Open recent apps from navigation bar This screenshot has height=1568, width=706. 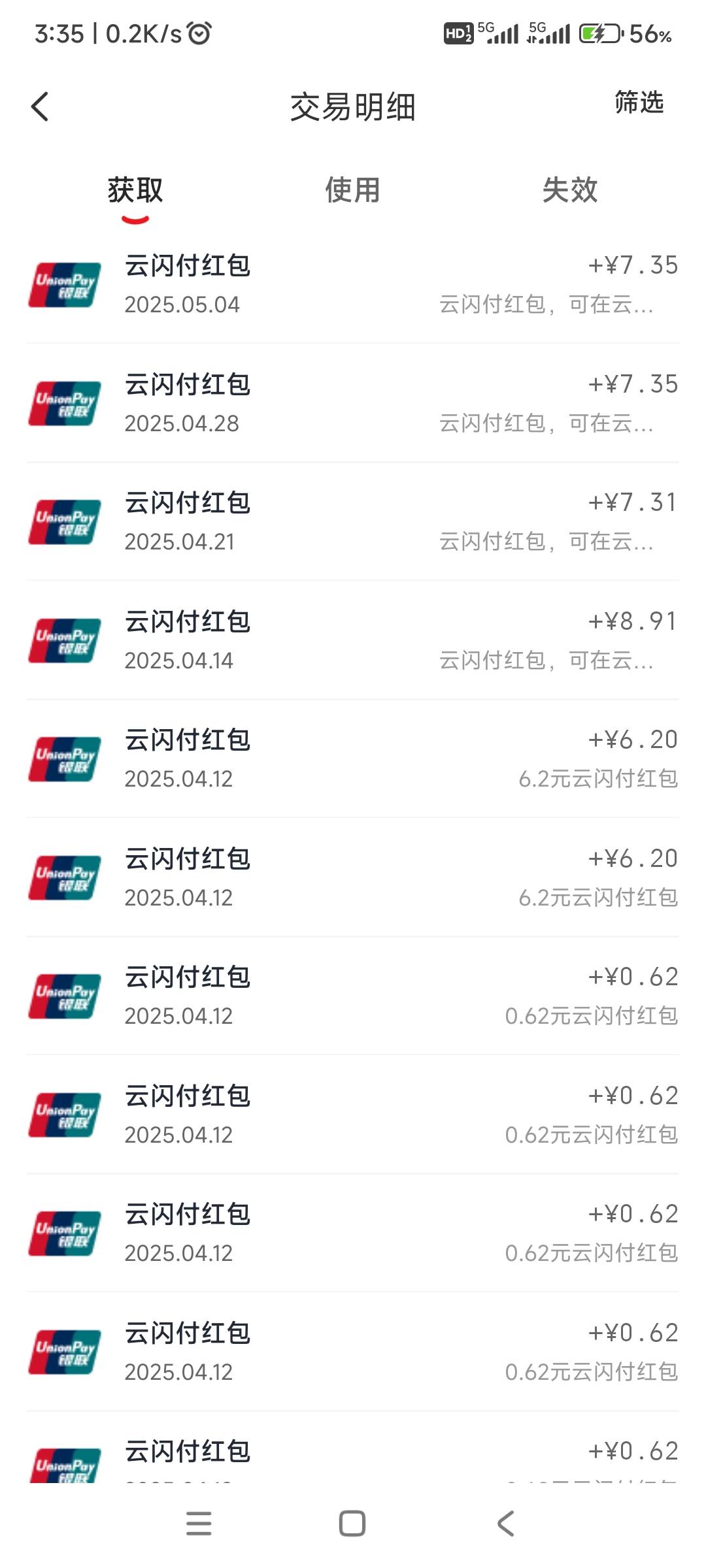pyautogui.click(x=199, y=1524)
